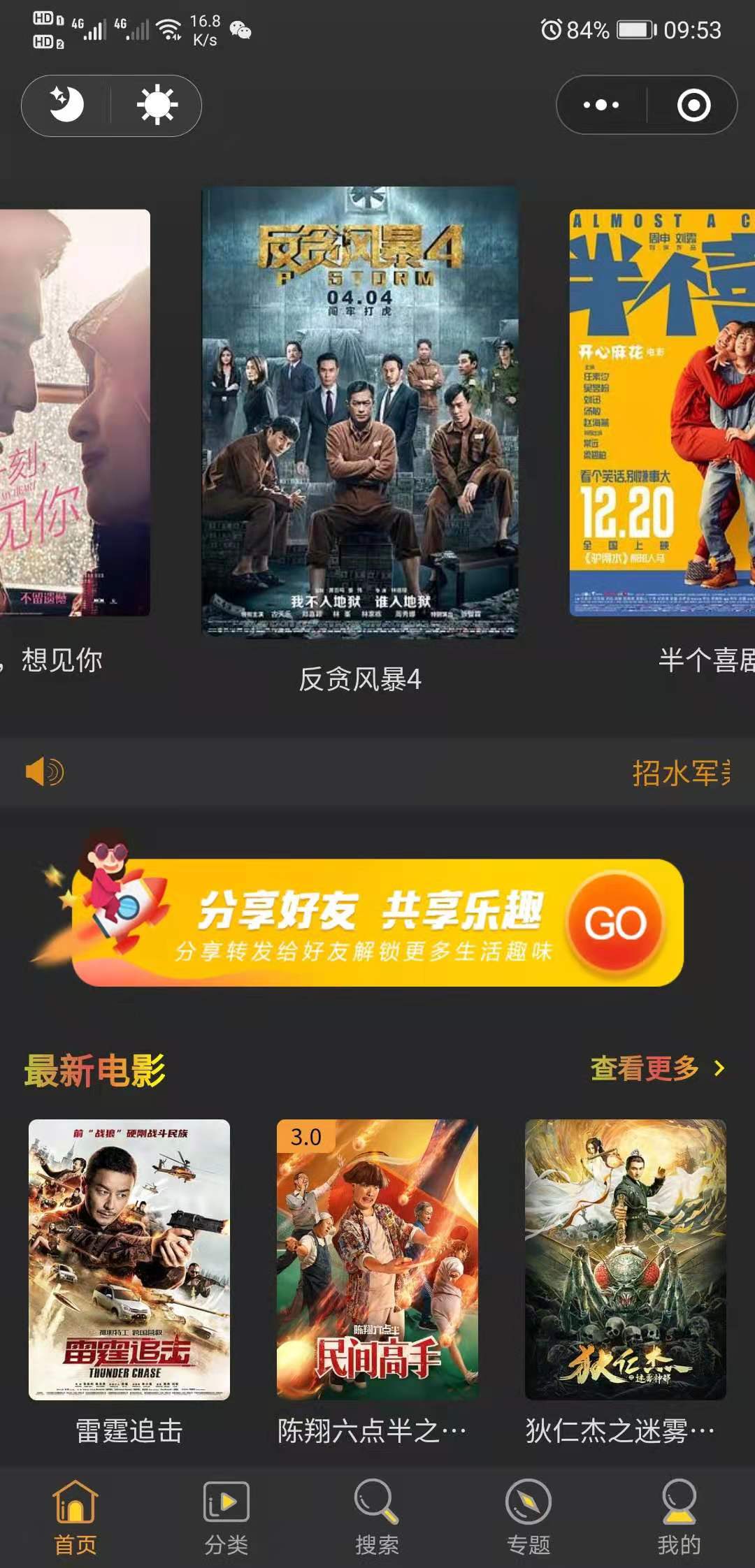Open the scrolling announcement notice
The image size is (755, 1568).
point(377,772)
